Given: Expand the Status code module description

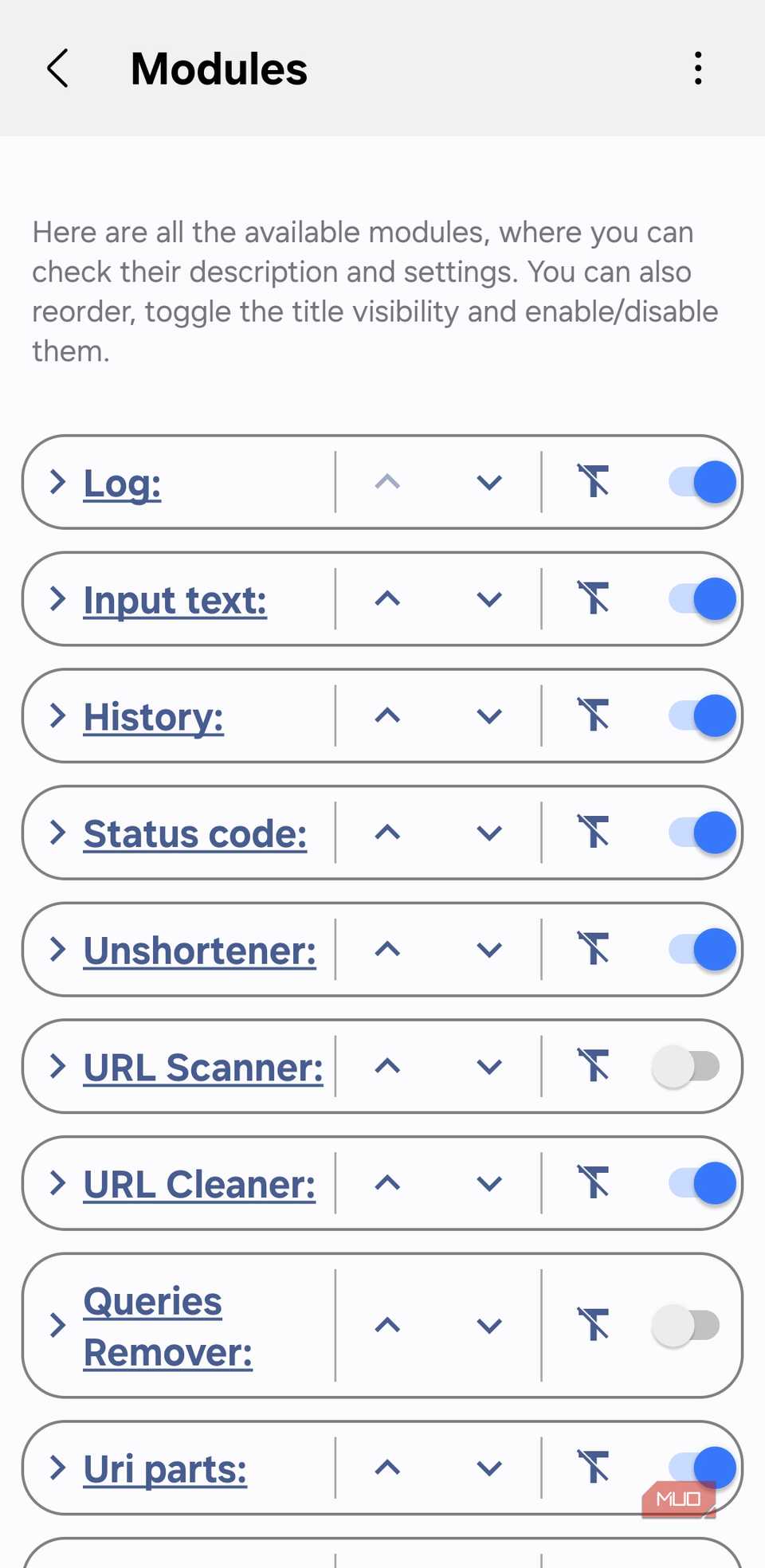Looking at the screenshot, I should click(57, 832).
